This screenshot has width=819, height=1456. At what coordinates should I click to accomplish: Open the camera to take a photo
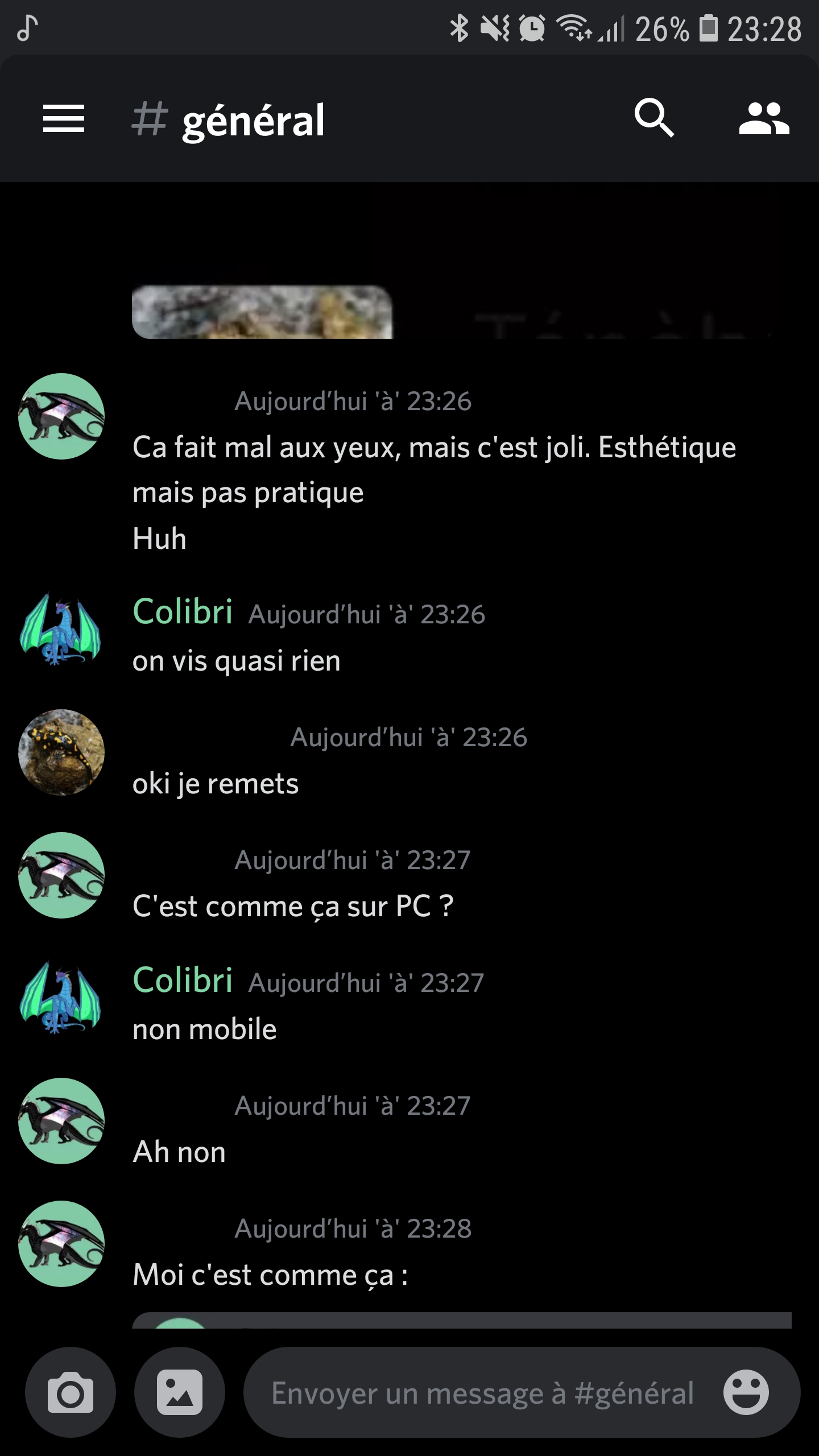pyautogui.click(x=71, y=1392)
